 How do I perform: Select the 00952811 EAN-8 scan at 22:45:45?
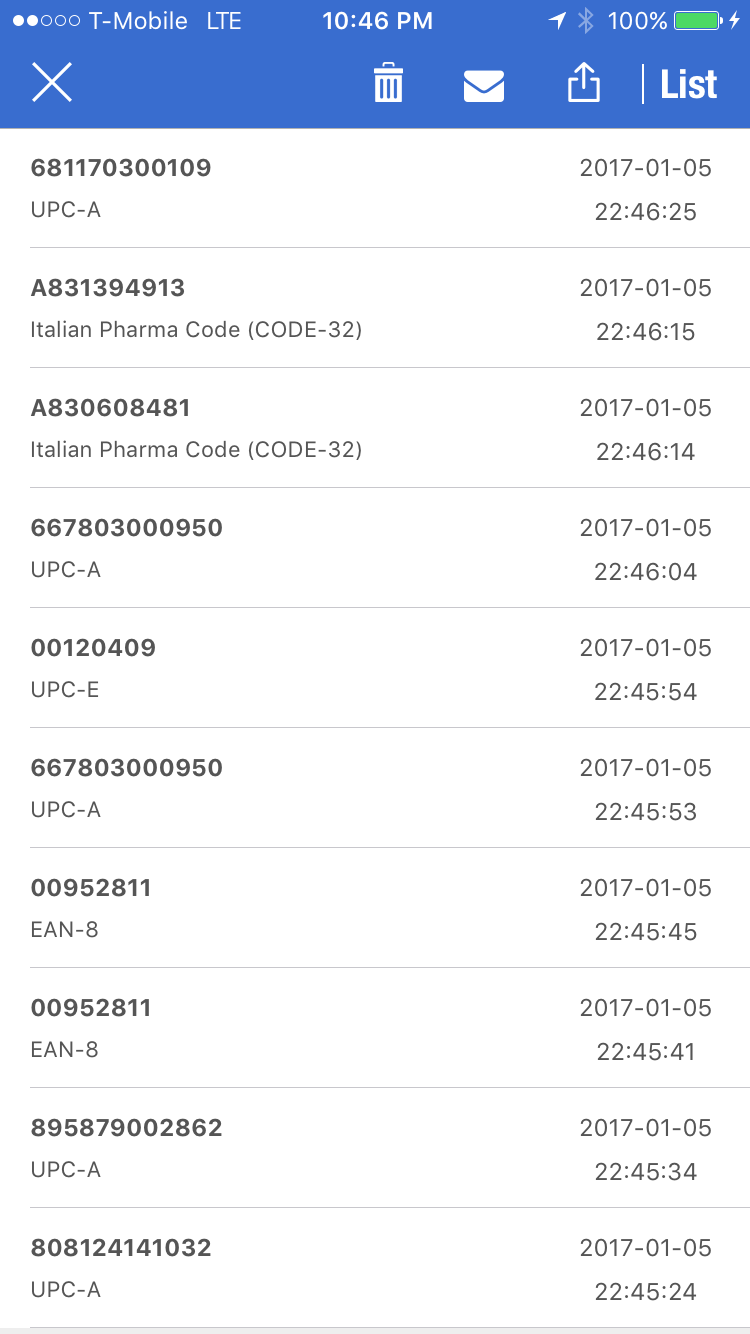(375, 908)
